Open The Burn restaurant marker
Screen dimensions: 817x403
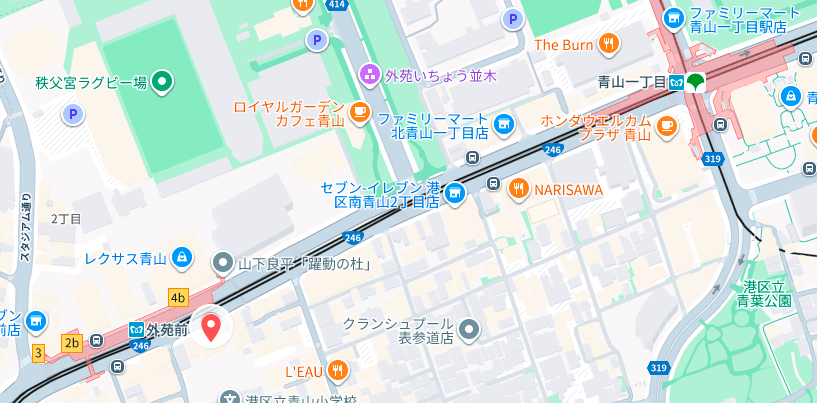coord(608,43)
